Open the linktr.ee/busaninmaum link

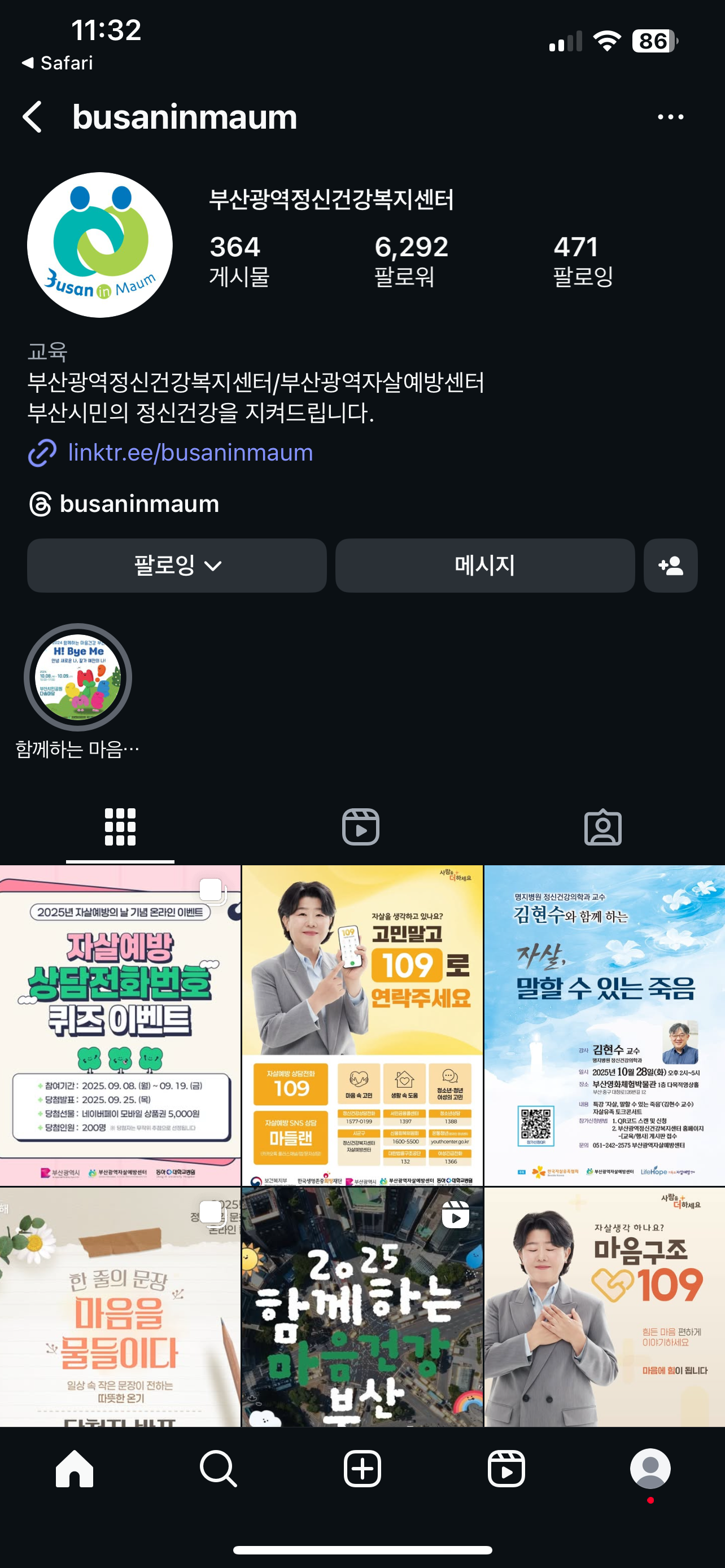pos(190,452)
